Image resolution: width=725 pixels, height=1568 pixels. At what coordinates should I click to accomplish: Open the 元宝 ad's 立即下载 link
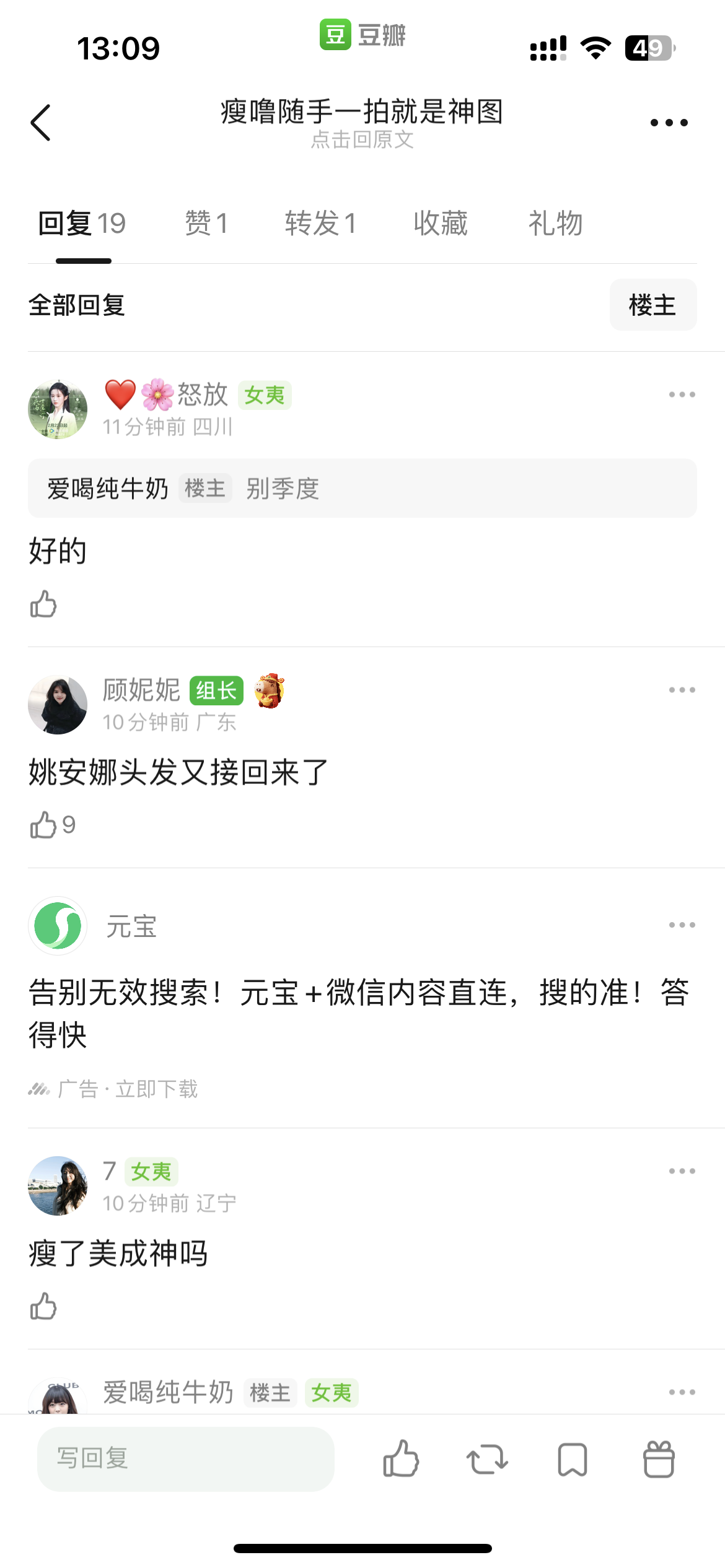click(x=156, y=1089)
